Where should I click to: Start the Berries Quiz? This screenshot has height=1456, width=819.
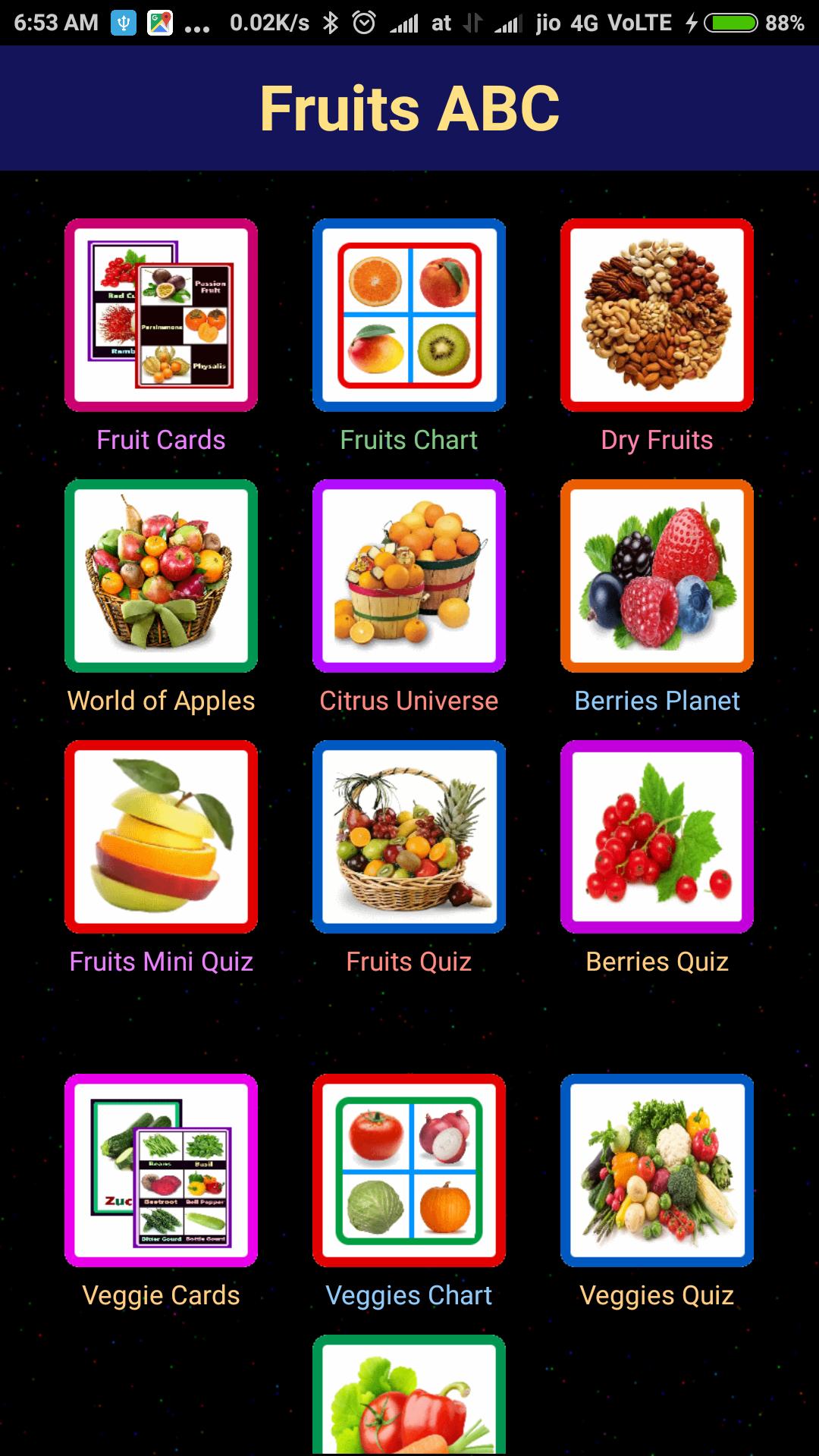[x=657, y=836]
